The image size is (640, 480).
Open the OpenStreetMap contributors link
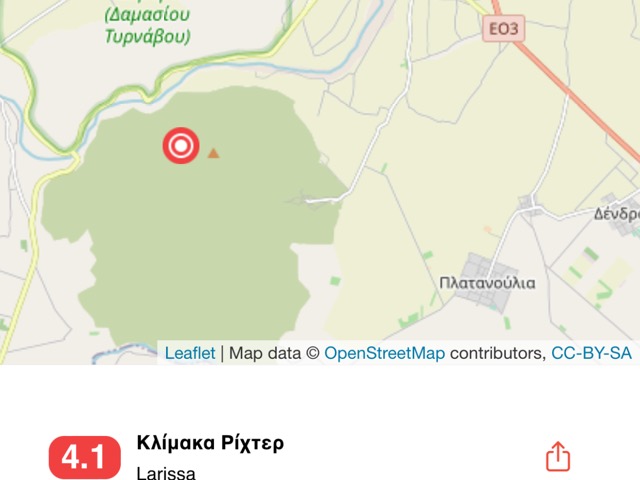point(385,353)
